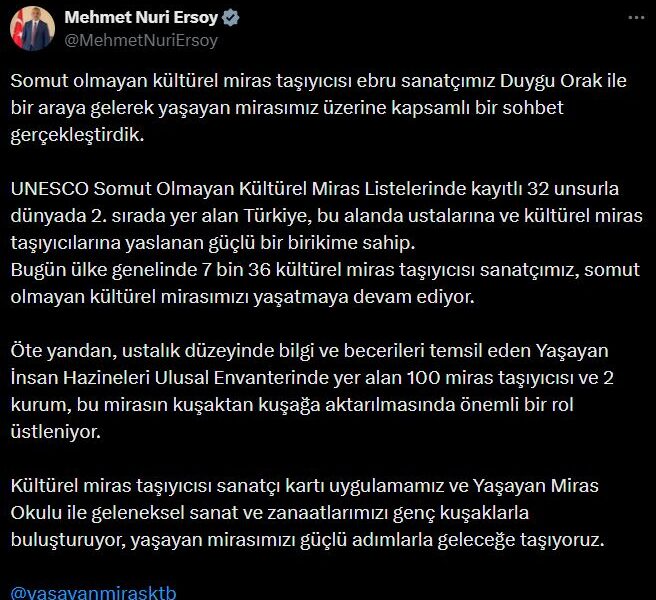The width and height of the screenshot is (656, 600).
Task: Open Mehmet Nuri Ersoy's profile picture
Action: pos(32,29)
